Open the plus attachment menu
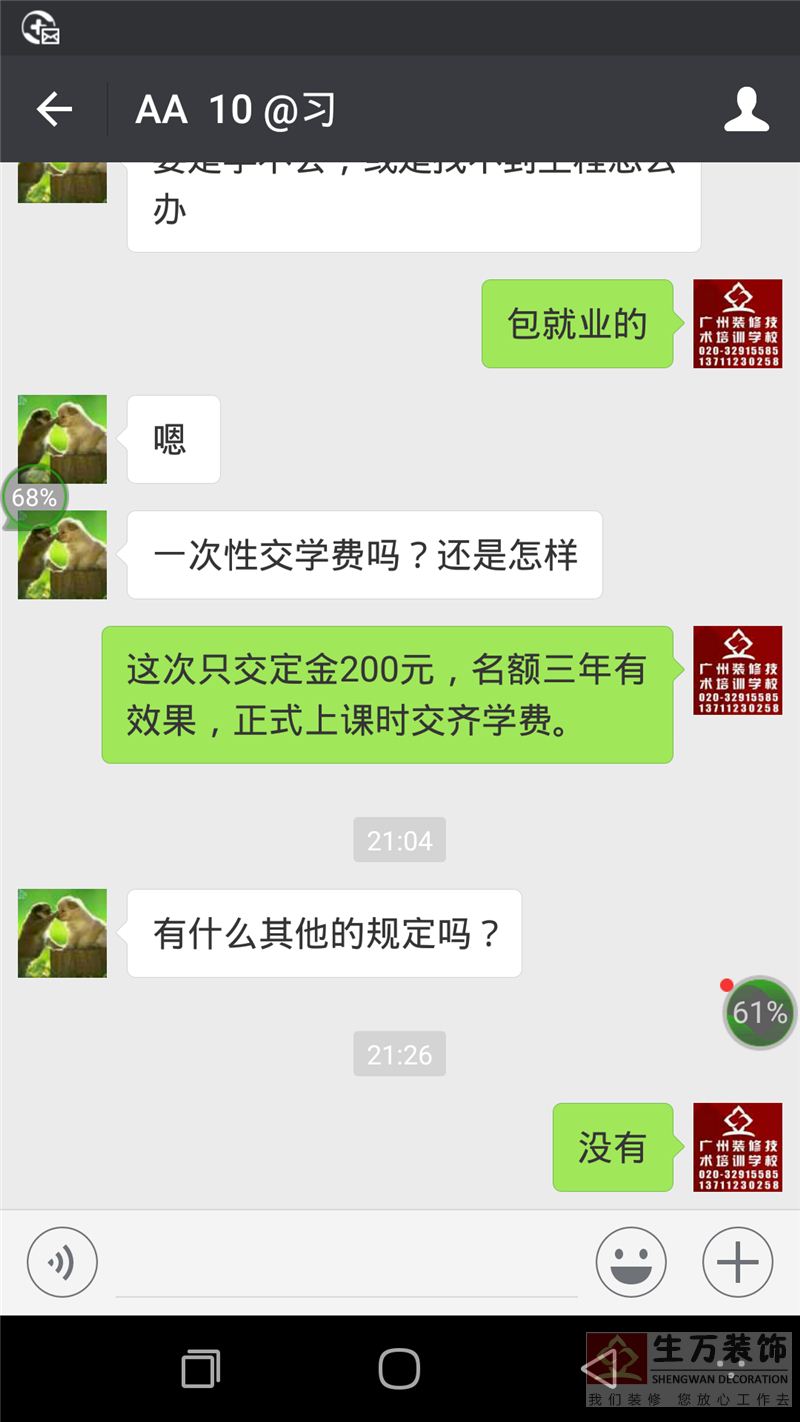800x1422 pixels. (x=738, y=1262)
